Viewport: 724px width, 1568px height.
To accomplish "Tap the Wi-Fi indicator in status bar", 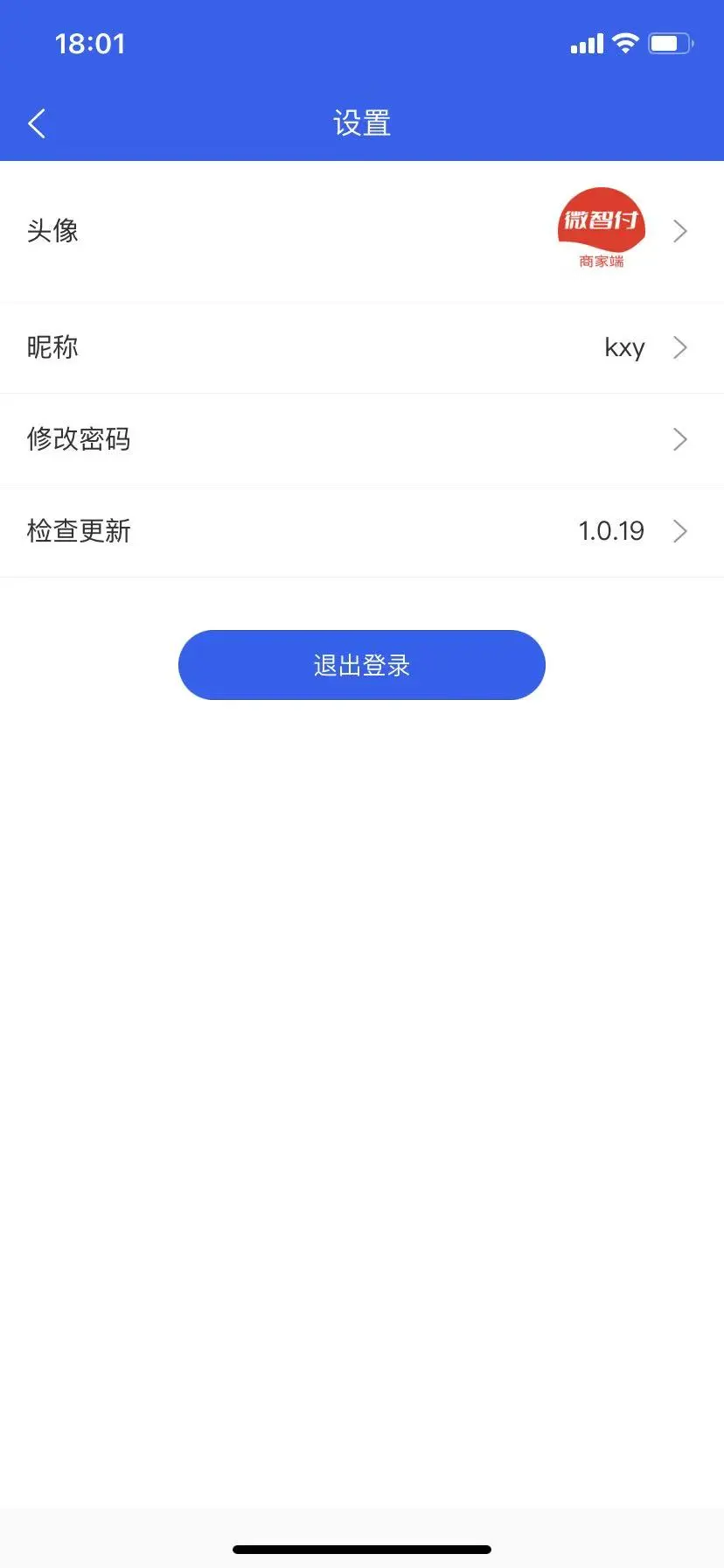I will [624, 42].
